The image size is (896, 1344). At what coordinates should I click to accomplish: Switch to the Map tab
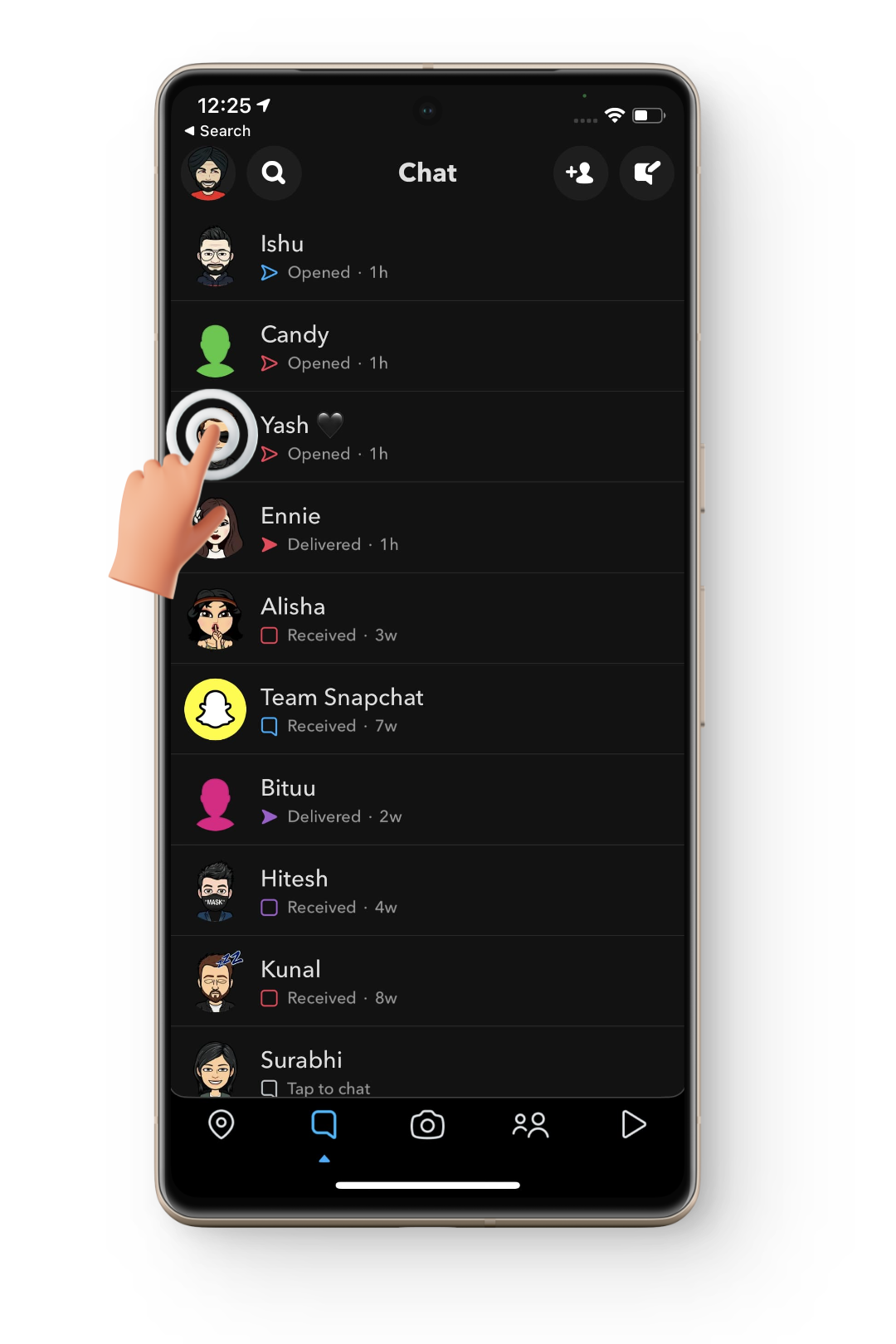click(x=221, y=1125)
